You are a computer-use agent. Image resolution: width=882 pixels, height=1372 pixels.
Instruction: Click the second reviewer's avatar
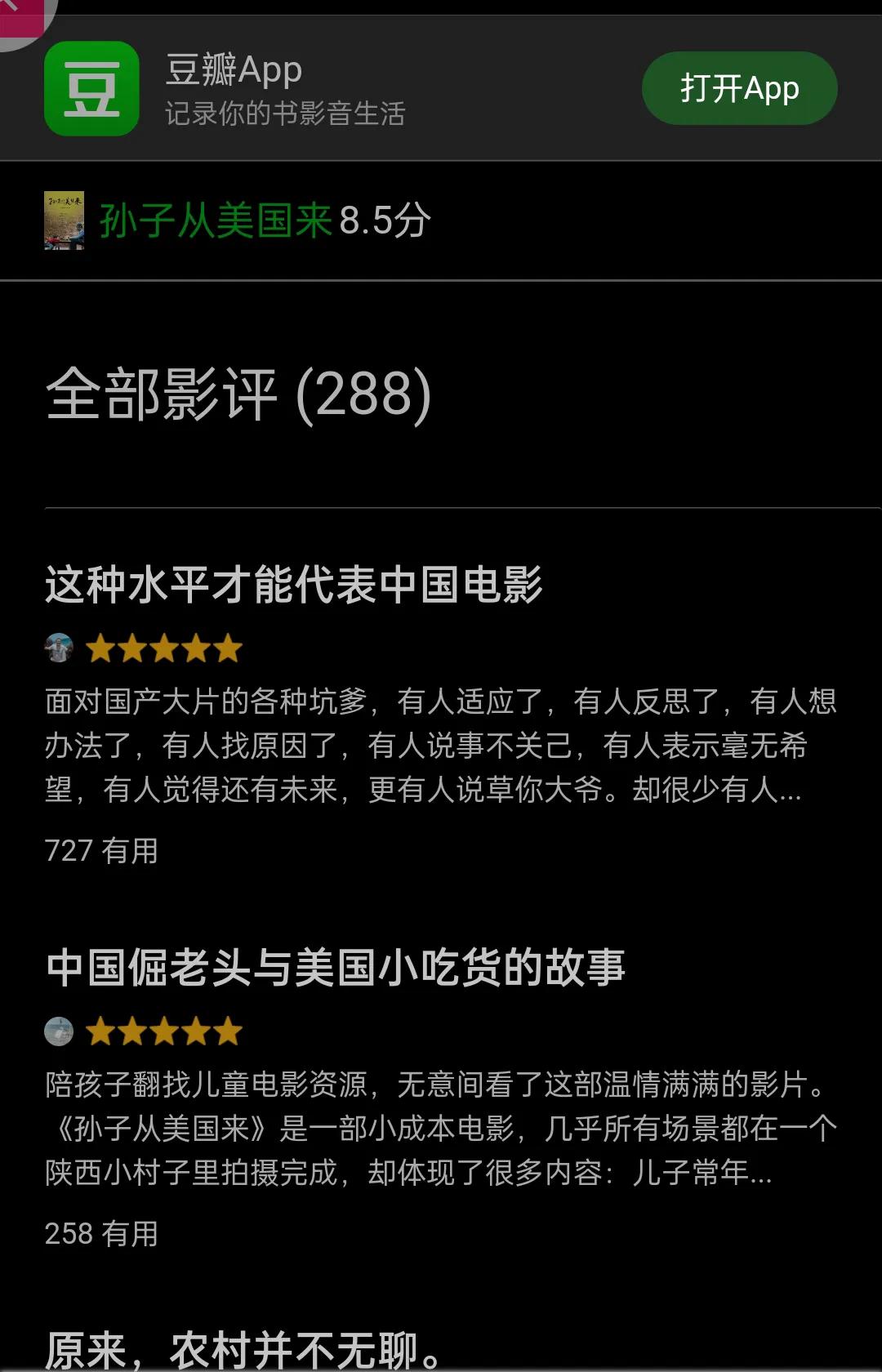tap(58, 1031)
